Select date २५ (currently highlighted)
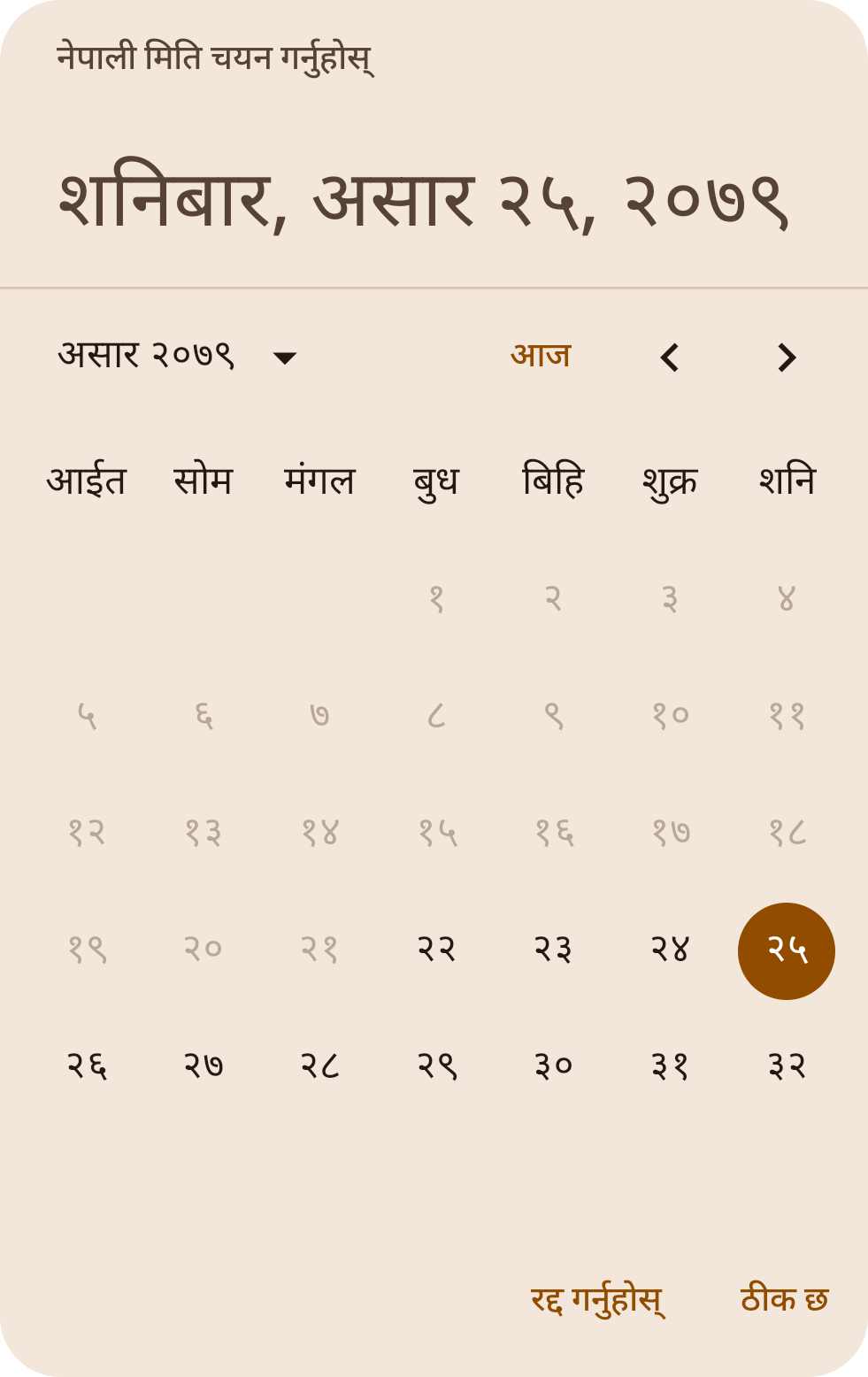Screen dimensions: 868x1377 pos(786,950)
